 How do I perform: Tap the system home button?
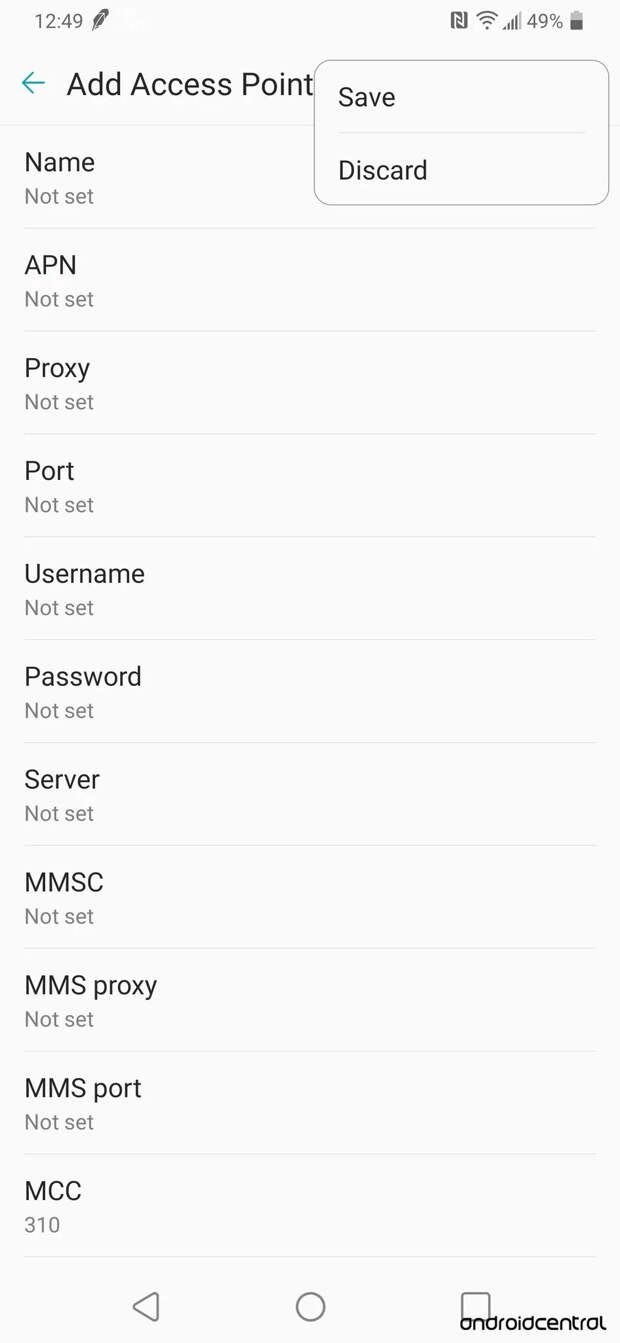click(310, 1306)
